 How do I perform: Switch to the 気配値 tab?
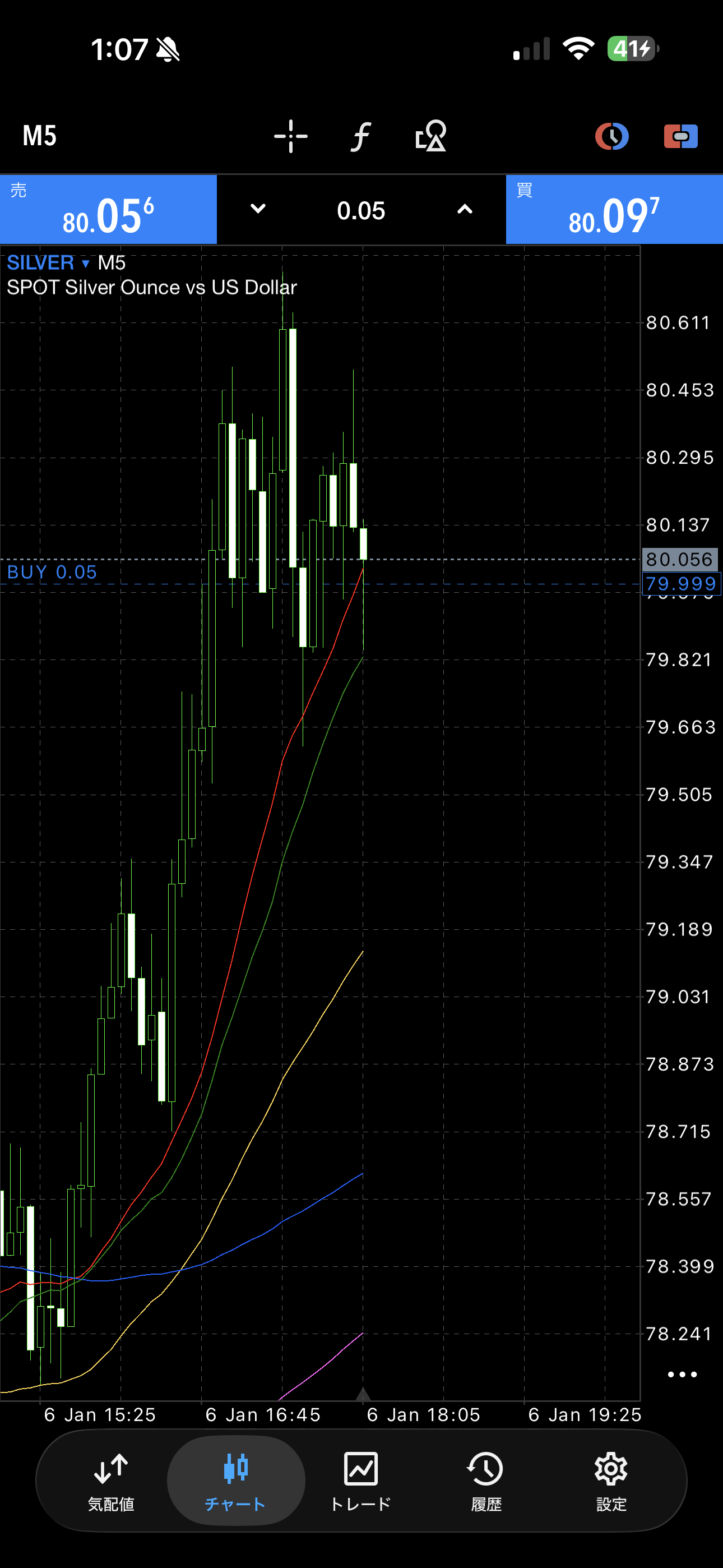click(111, 1481)
